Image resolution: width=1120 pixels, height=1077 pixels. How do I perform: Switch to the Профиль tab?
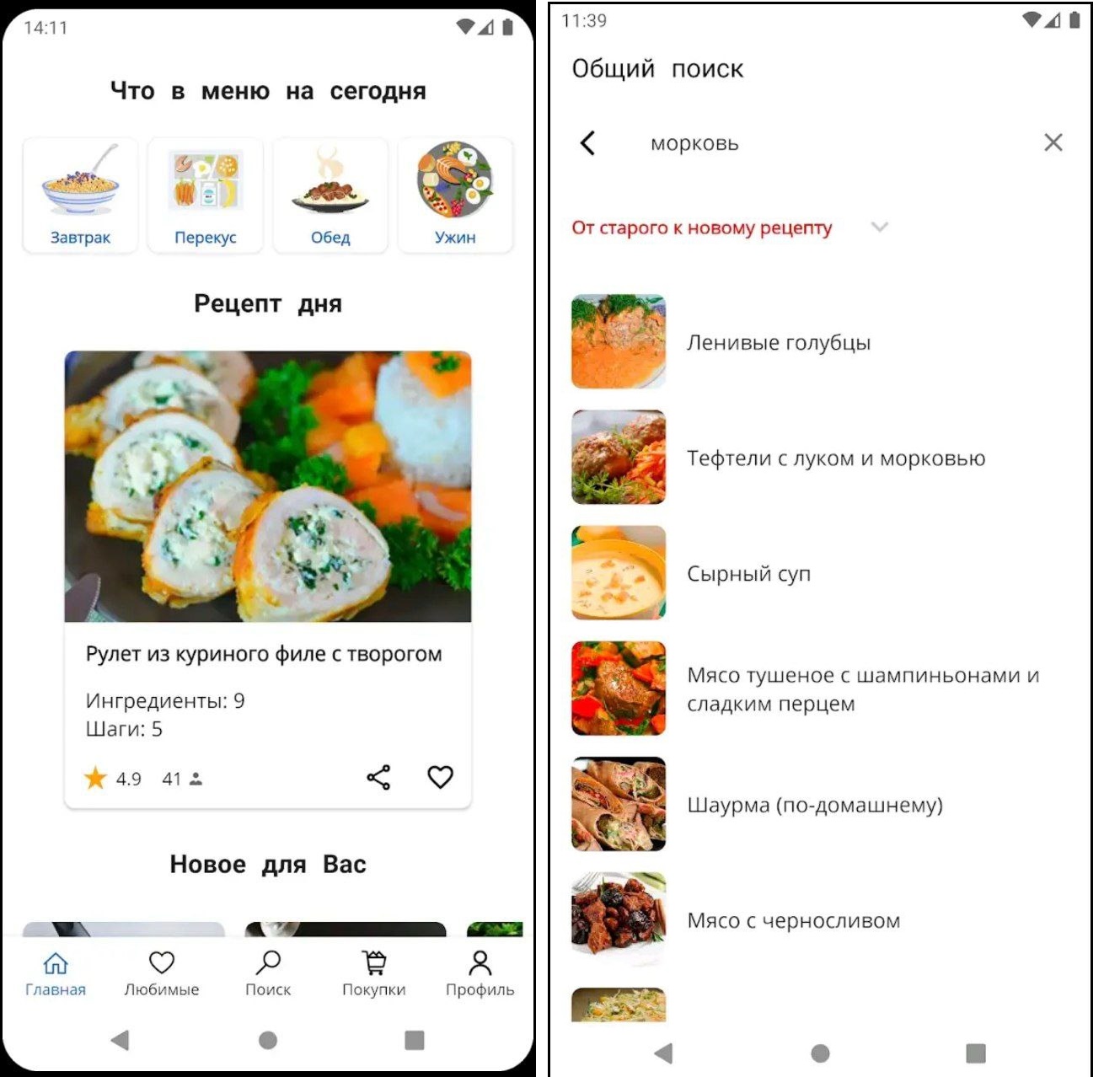coord(480,973)
